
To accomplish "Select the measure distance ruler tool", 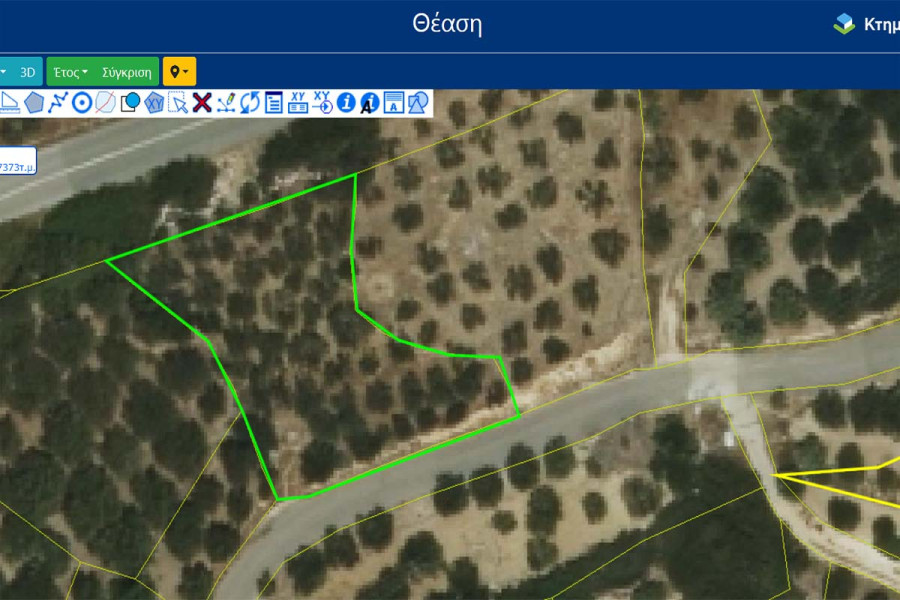I will (x=10, y=102).
